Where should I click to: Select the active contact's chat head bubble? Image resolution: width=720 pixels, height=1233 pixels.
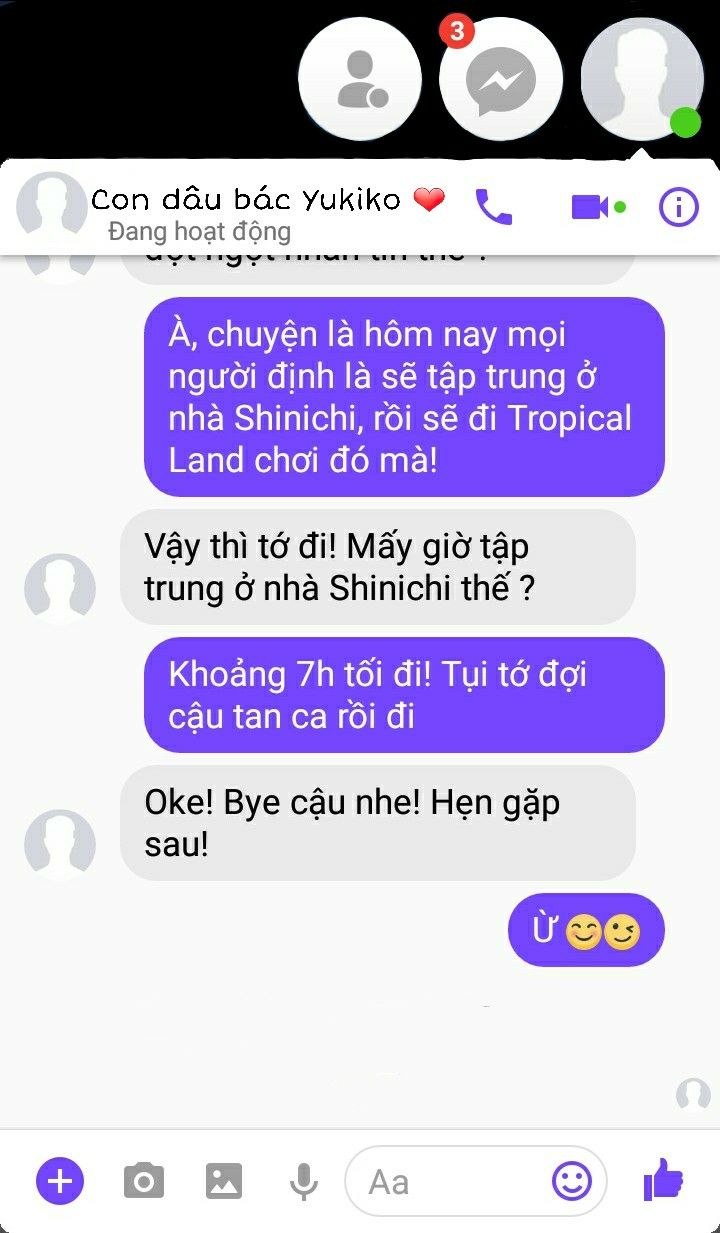pyautogui.click(x=642, y=79)
